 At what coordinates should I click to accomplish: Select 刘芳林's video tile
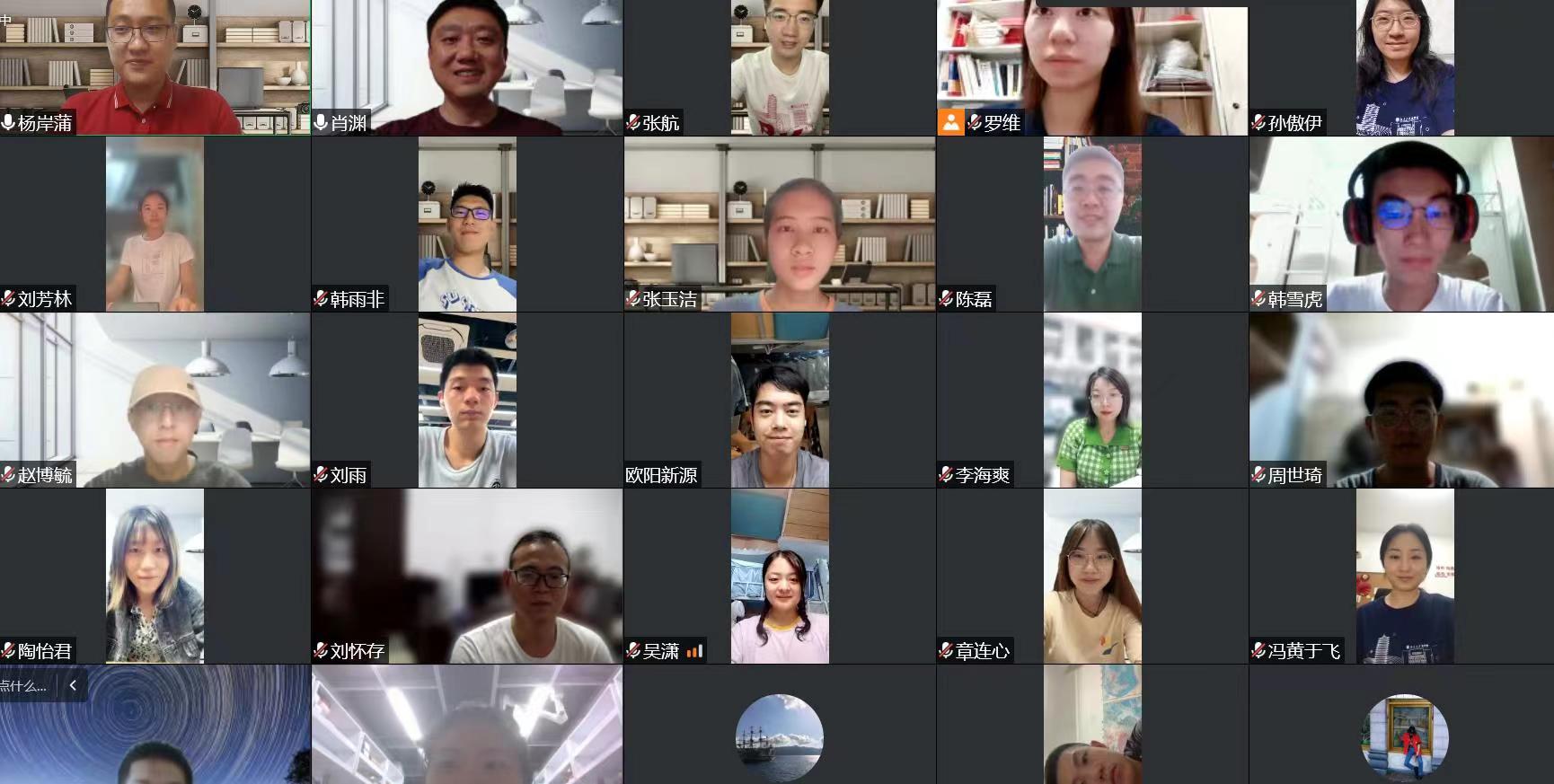click(155, 225)
